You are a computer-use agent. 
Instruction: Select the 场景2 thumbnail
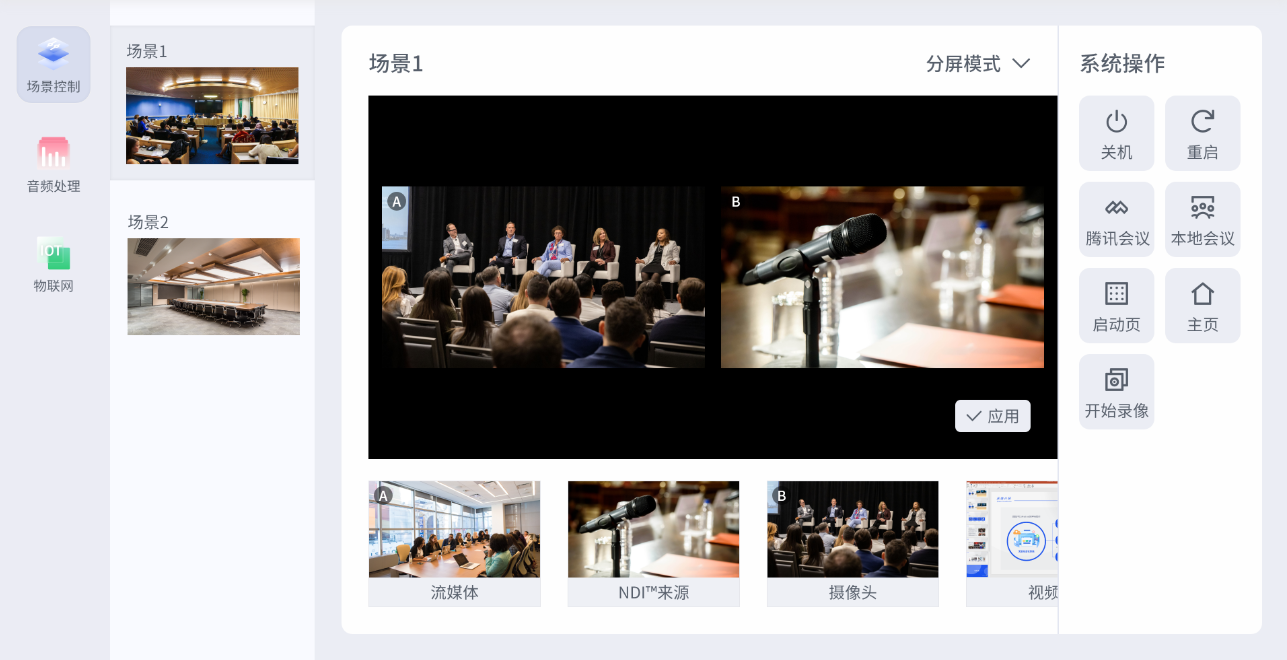click(x=213, y=285)
